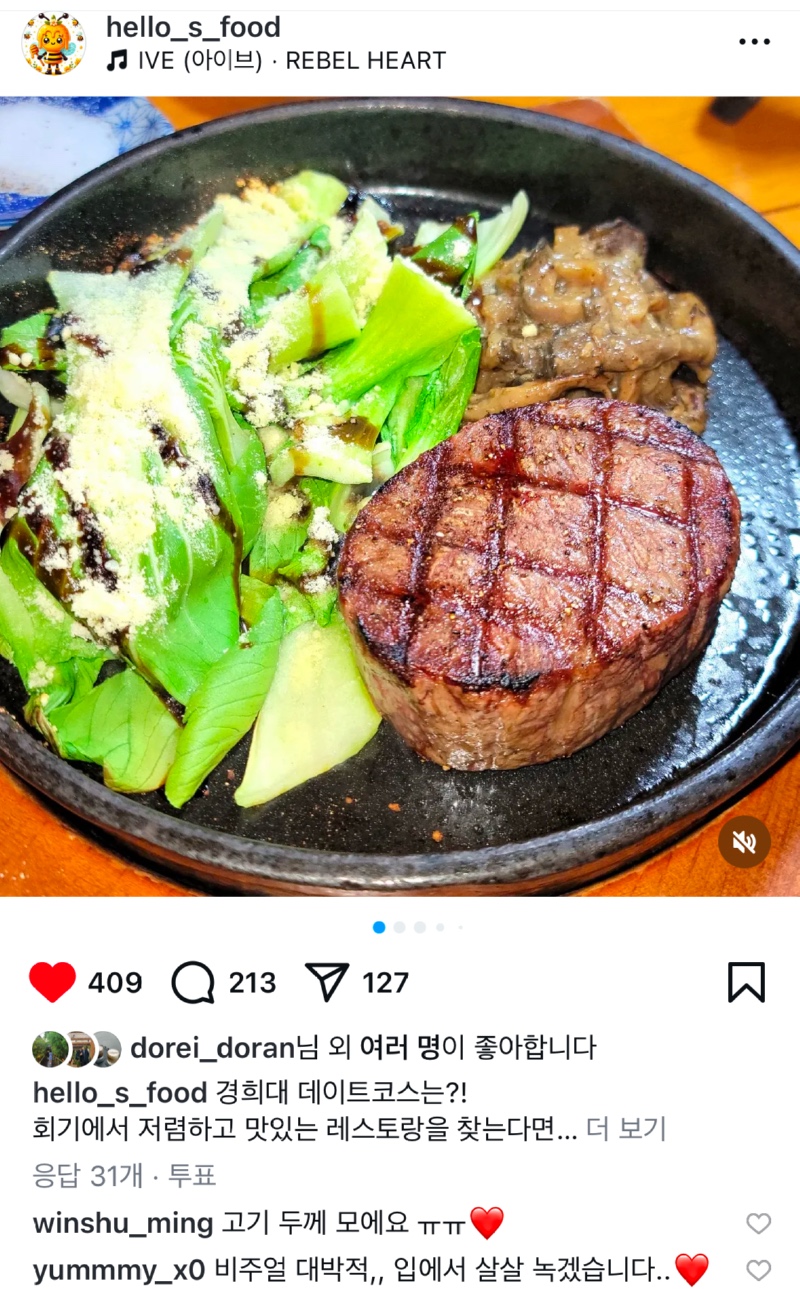800x1289 pixels.
Task: Save the post with the bookmark icon
Action: tap(746, 982)
